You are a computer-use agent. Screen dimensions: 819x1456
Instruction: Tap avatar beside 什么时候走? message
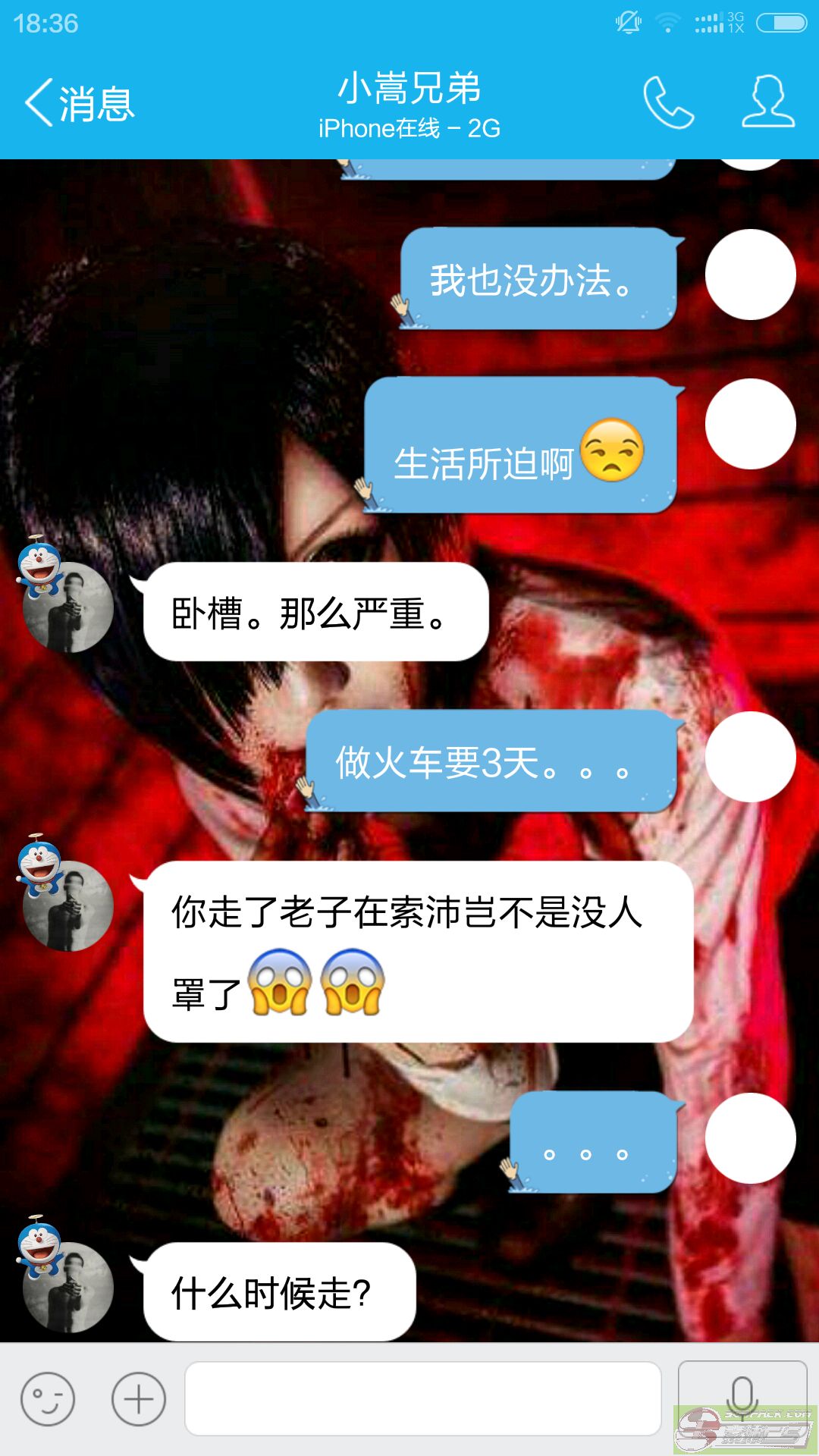[x=68, y=1287]
